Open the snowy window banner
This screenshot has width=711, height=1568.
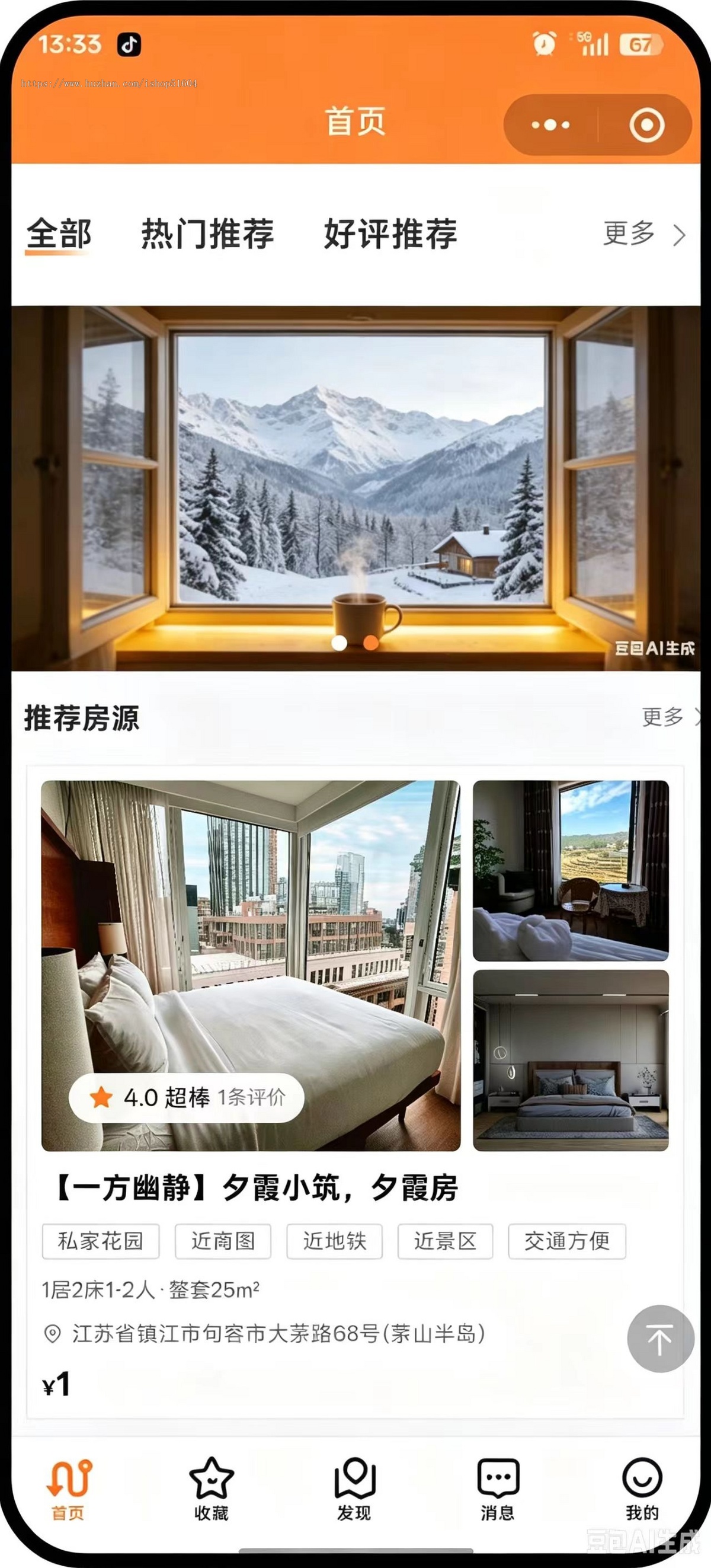point(356,488)
